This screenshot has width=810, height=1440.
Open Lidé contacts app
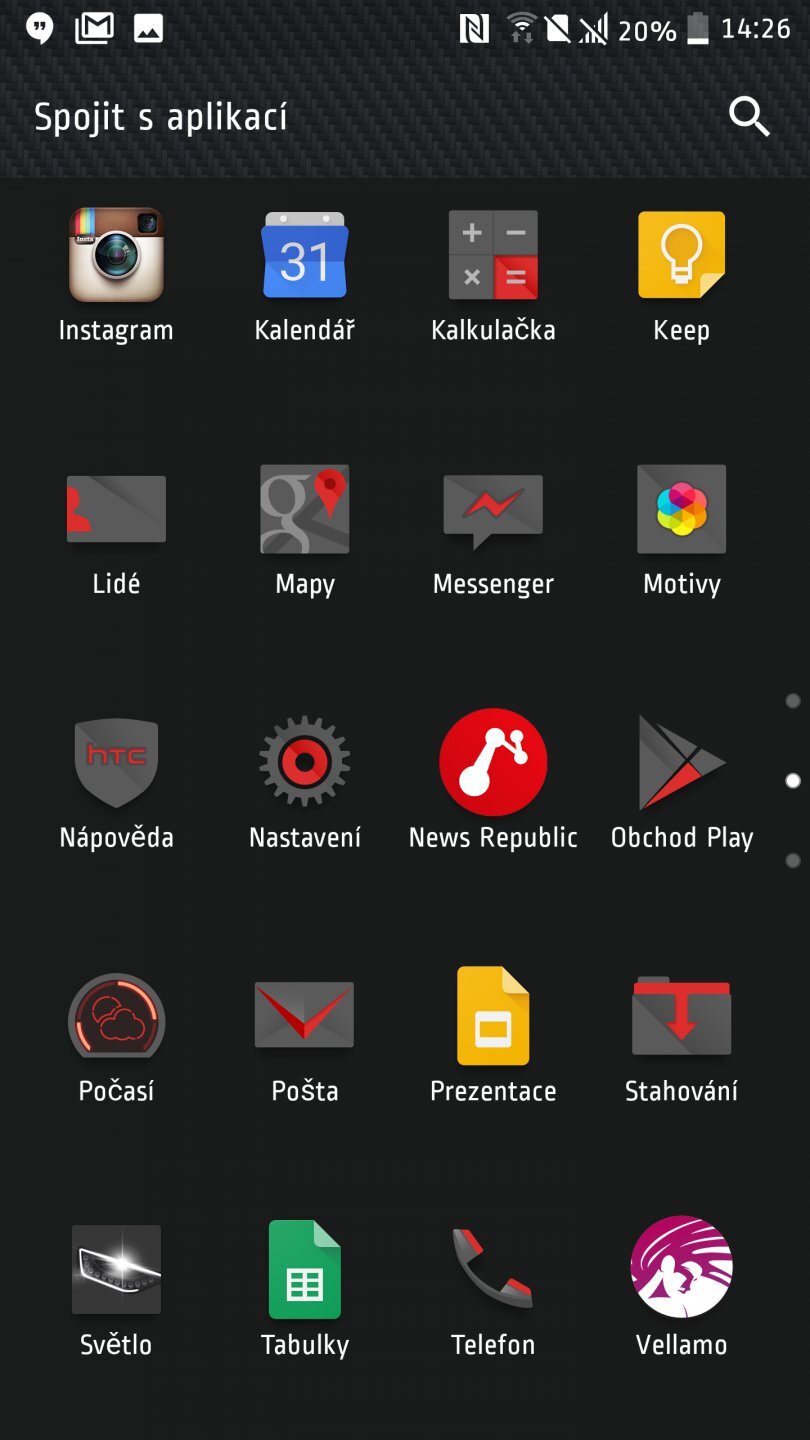coord(116,509)
